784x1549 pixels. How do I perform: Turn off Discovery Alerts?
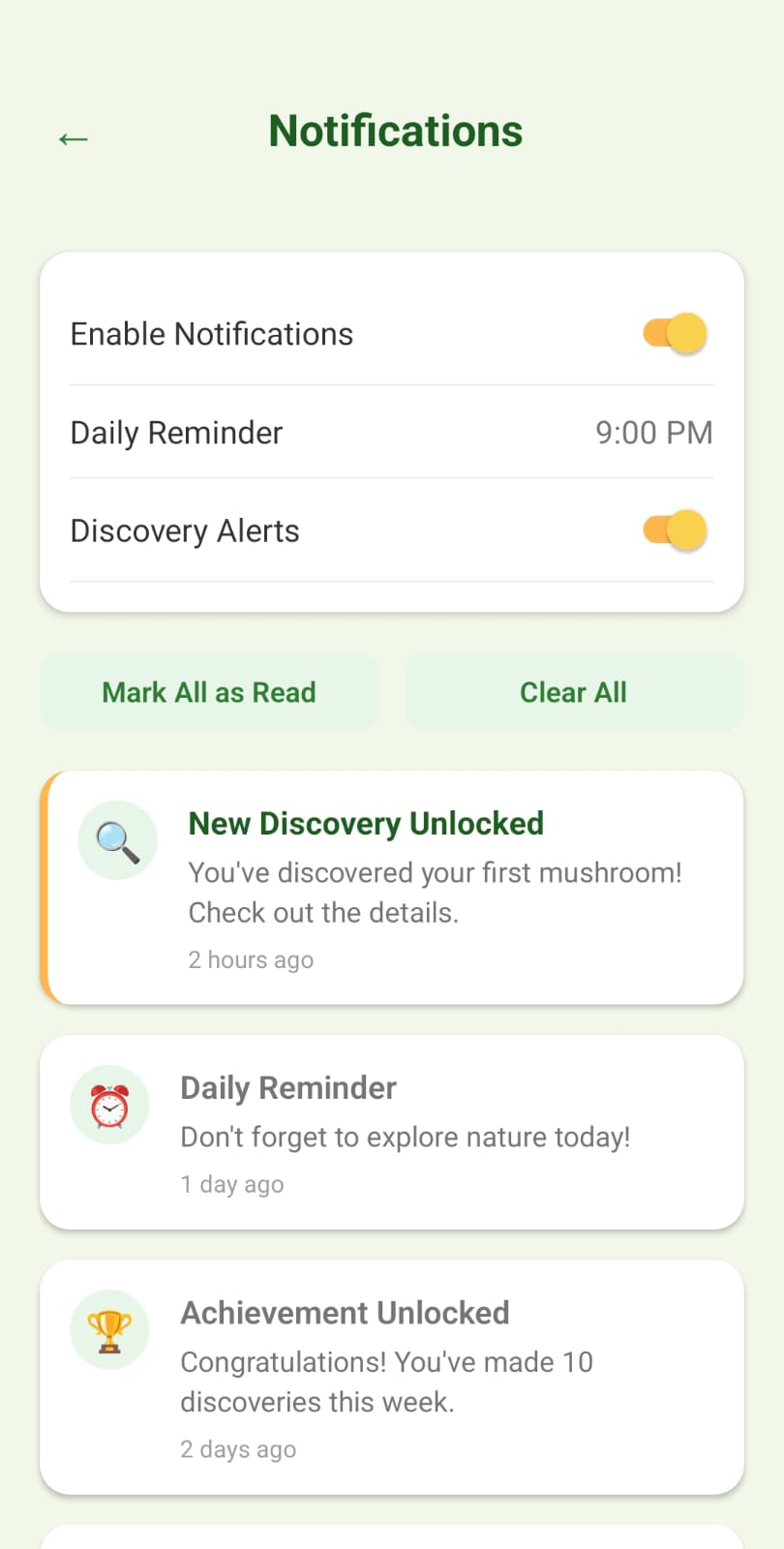click(x=673, y=530)
